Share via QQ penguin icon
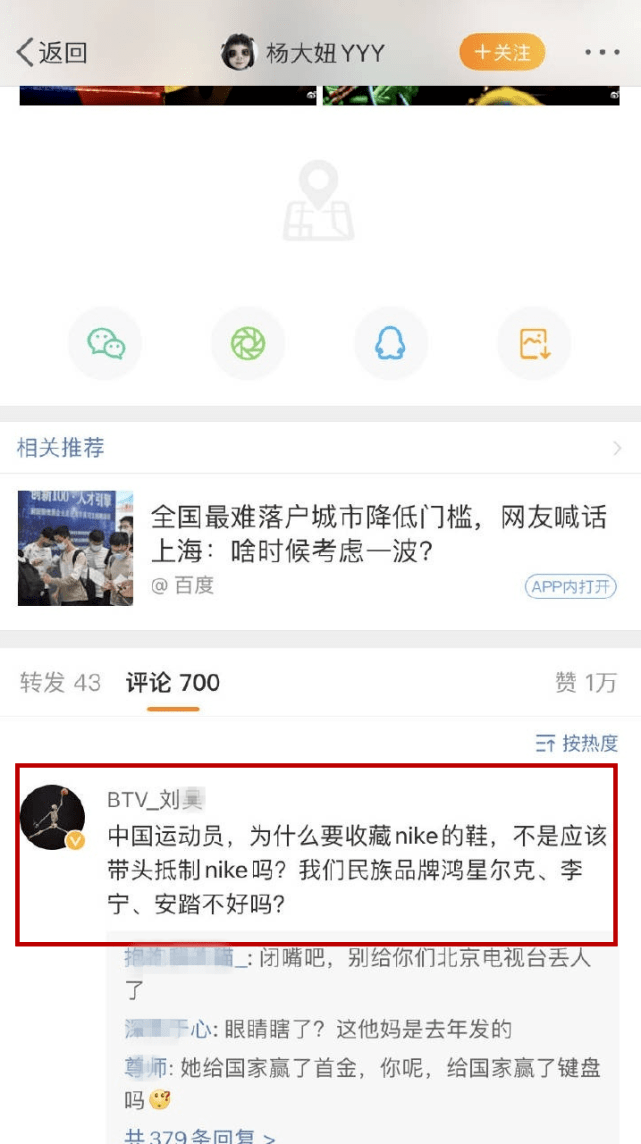Image resolution: width=641 pixels, height=1144 pixels. pyautogui.click(x=391, y=344)
